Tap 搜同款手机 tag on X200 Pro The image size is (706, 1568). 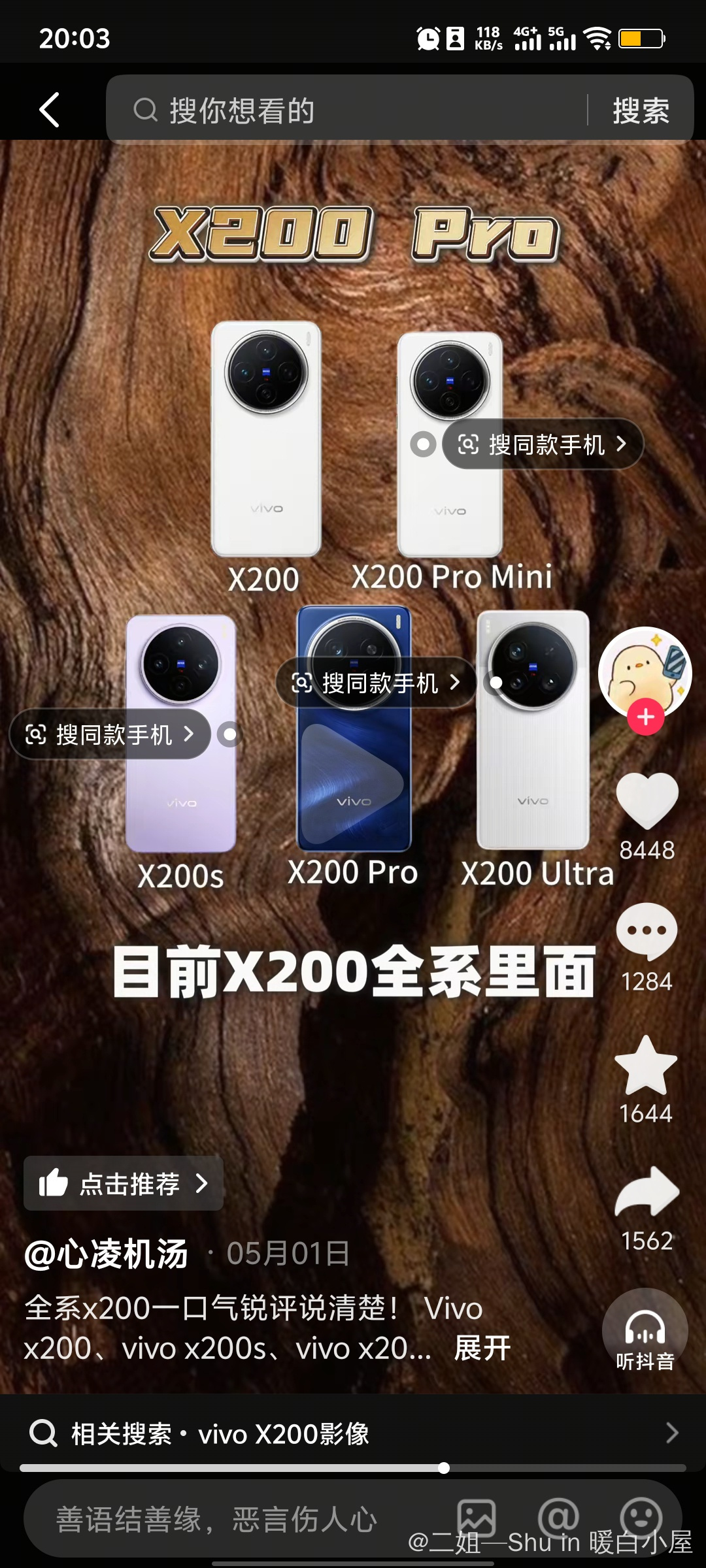click(376, 683)
